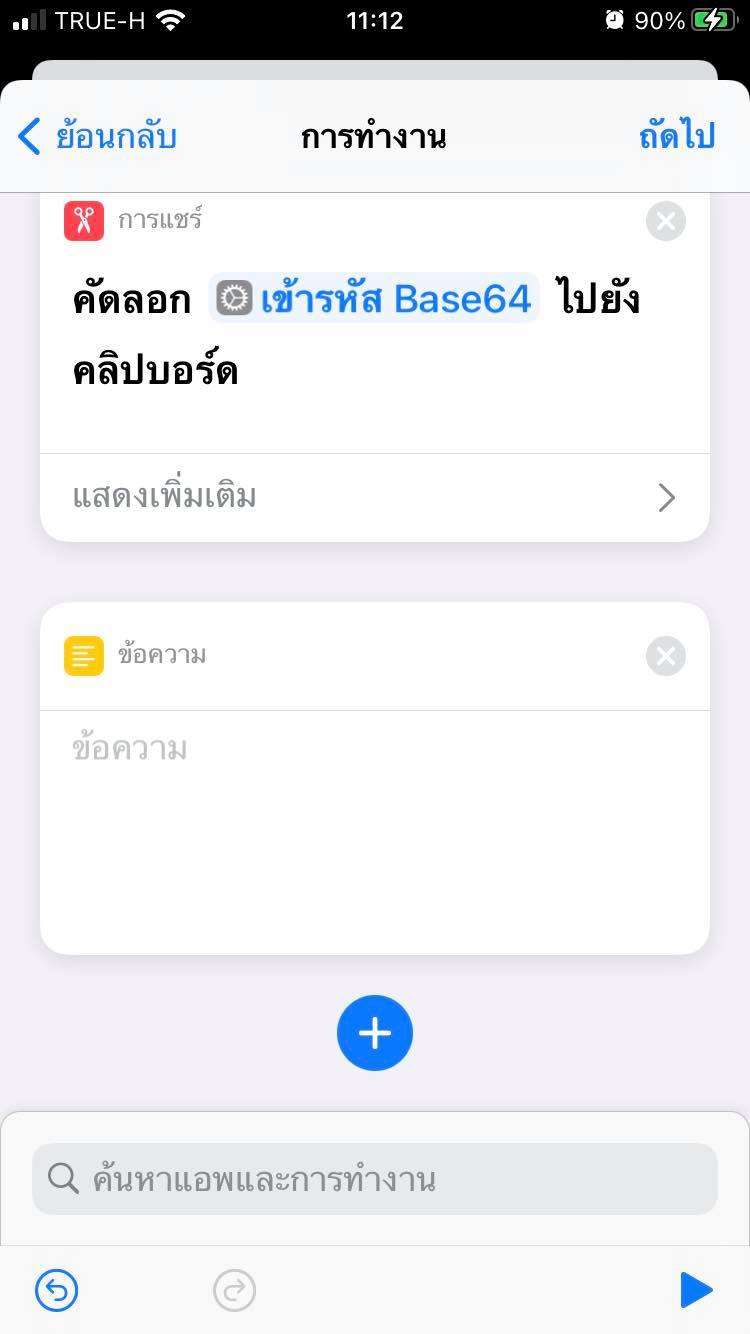Add a new action with plus button
The image size is (750, 1334).
[x=375, y=1033]
